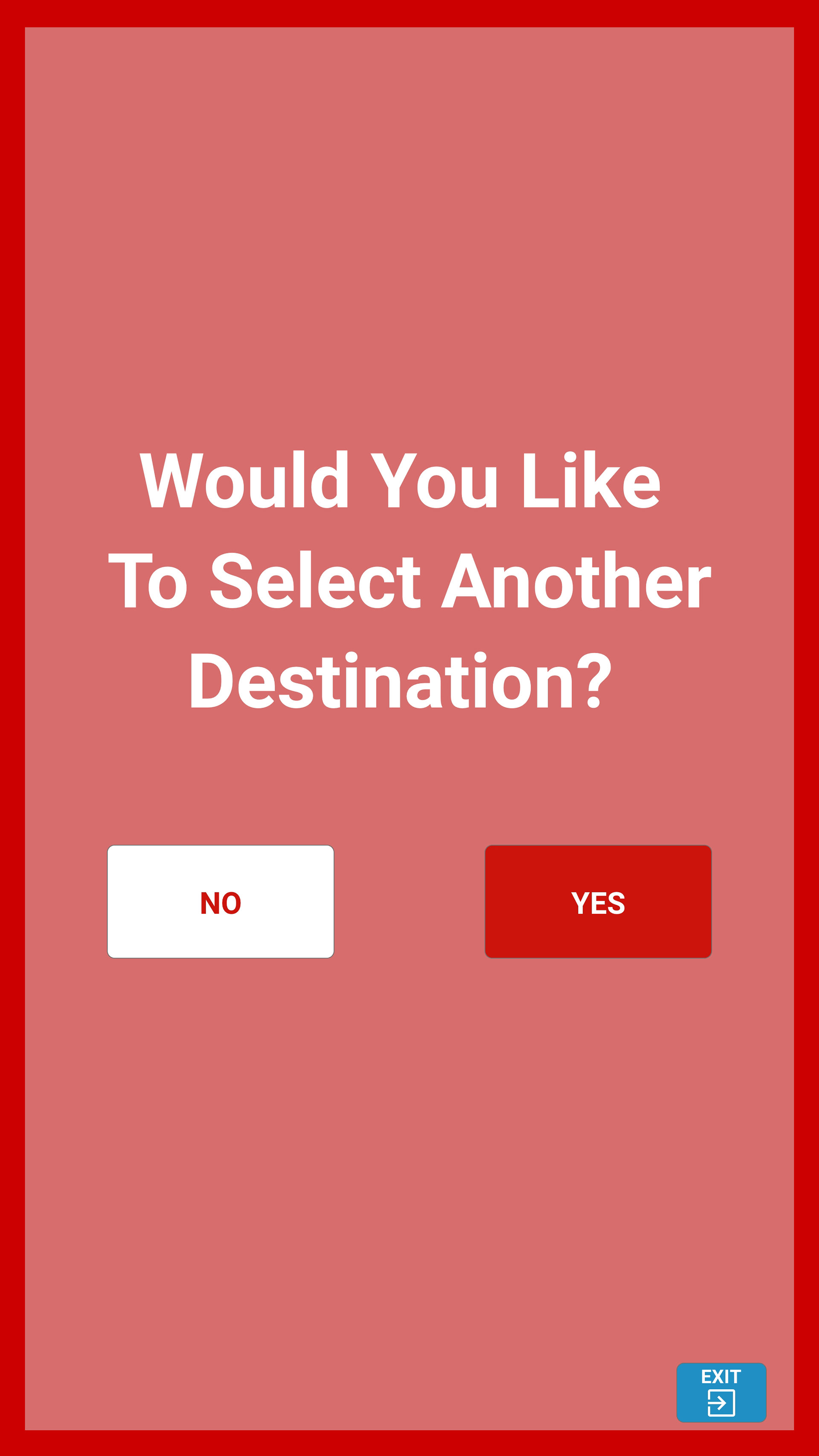The width and height of the screenshot is (819, 1456).
Task: Choose YES to select another destination
Action: (x=598, y=901)
